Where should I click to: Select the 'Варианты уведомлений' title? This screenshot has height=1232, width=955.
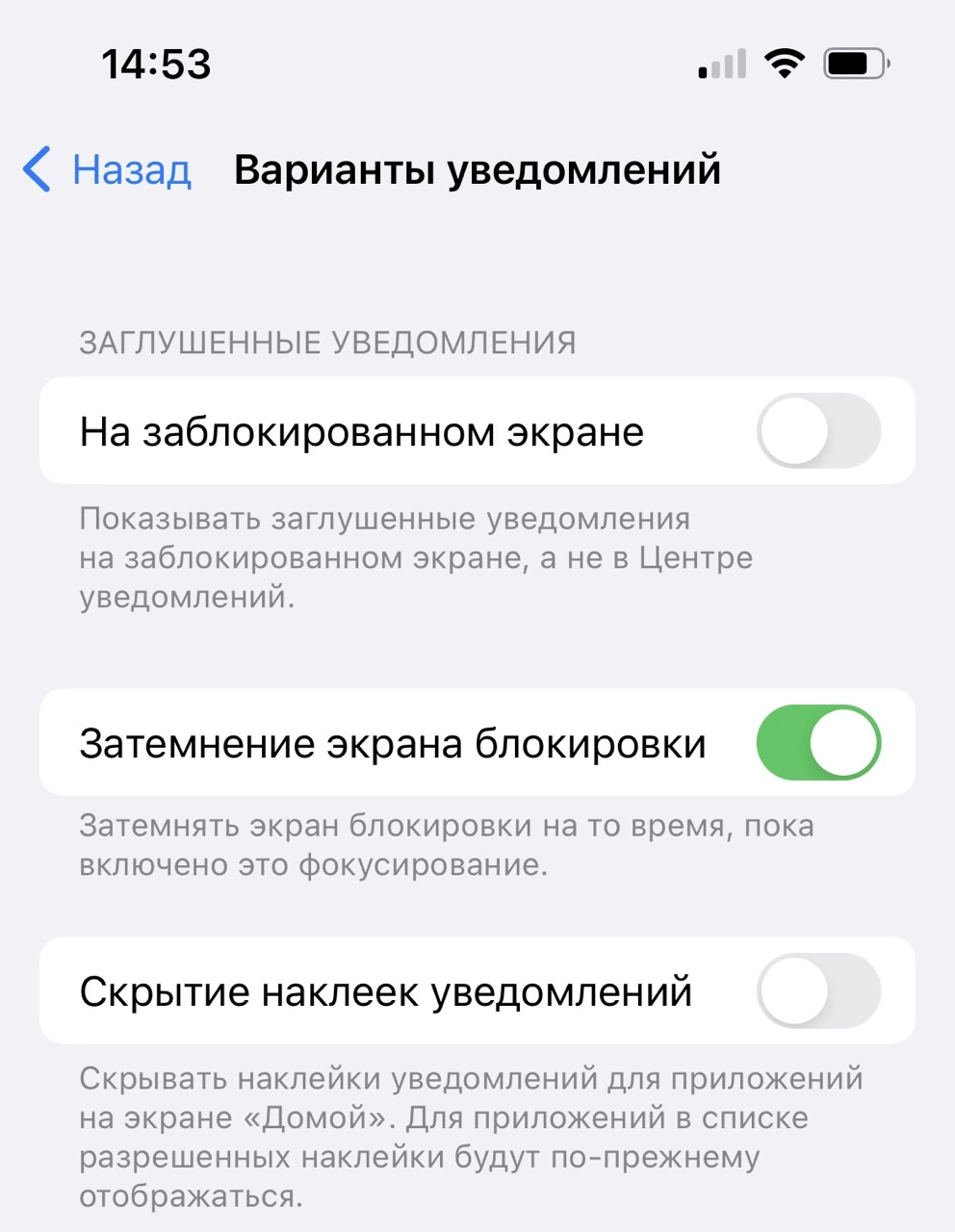tap(477, 169)
